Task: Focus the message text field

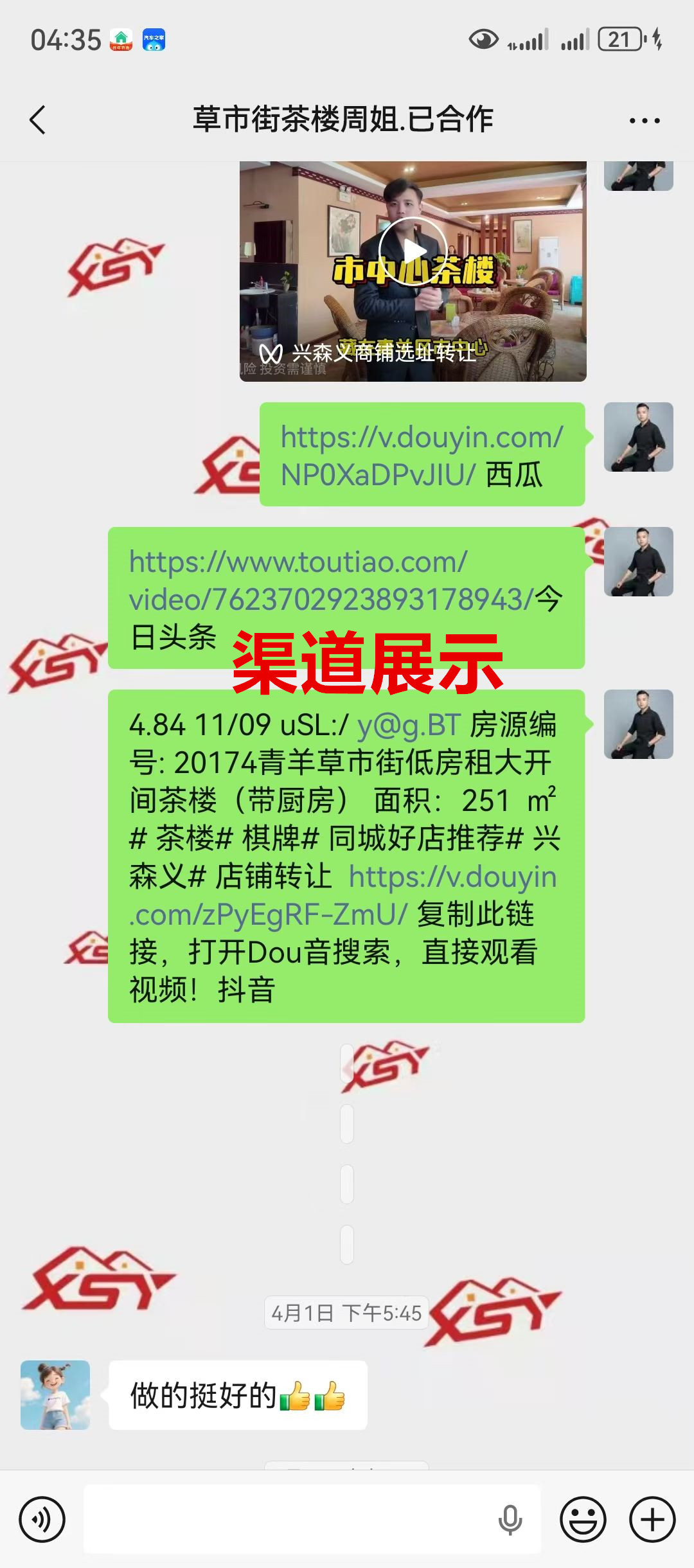Action: click(312, 1520)
